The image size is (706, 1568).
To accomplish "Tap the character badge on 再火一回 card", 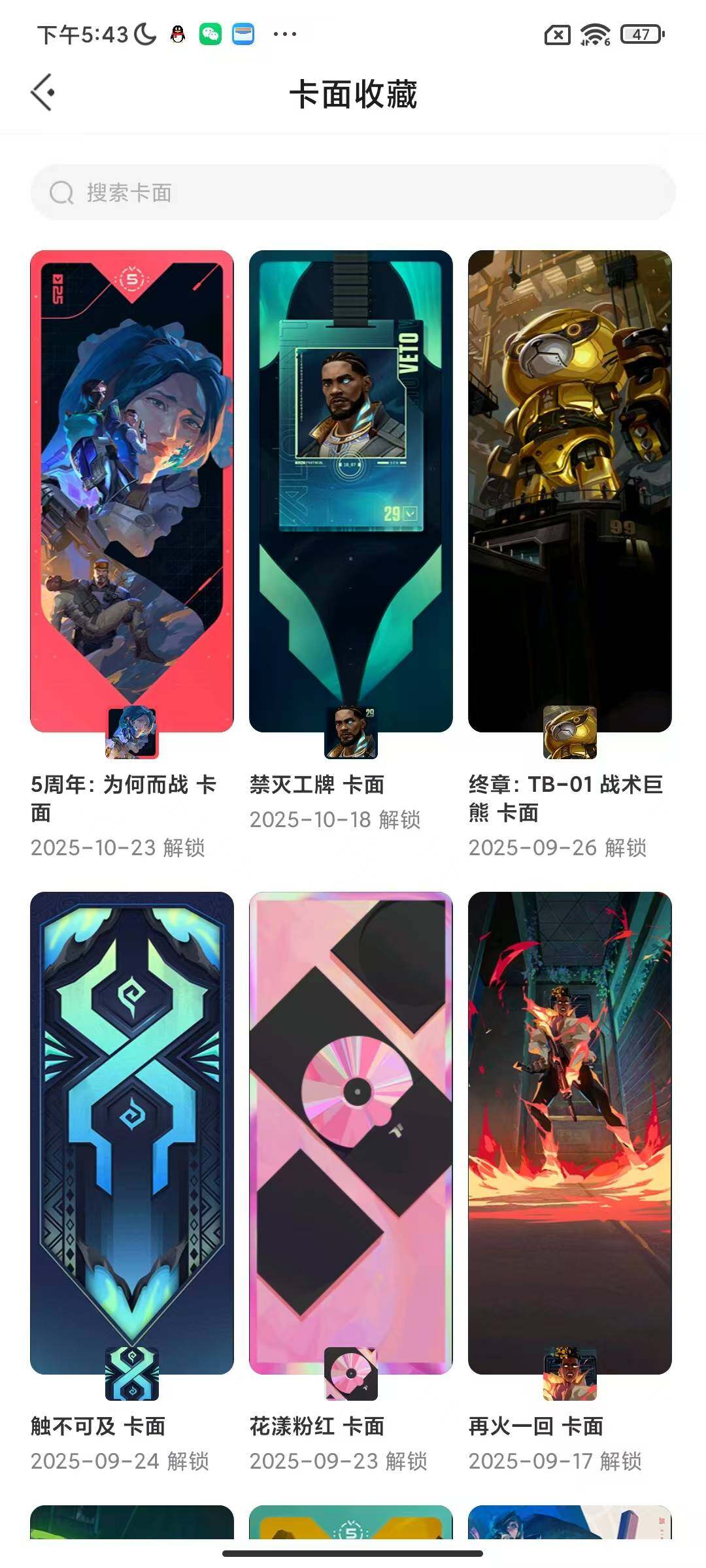I will point(569,1372).
